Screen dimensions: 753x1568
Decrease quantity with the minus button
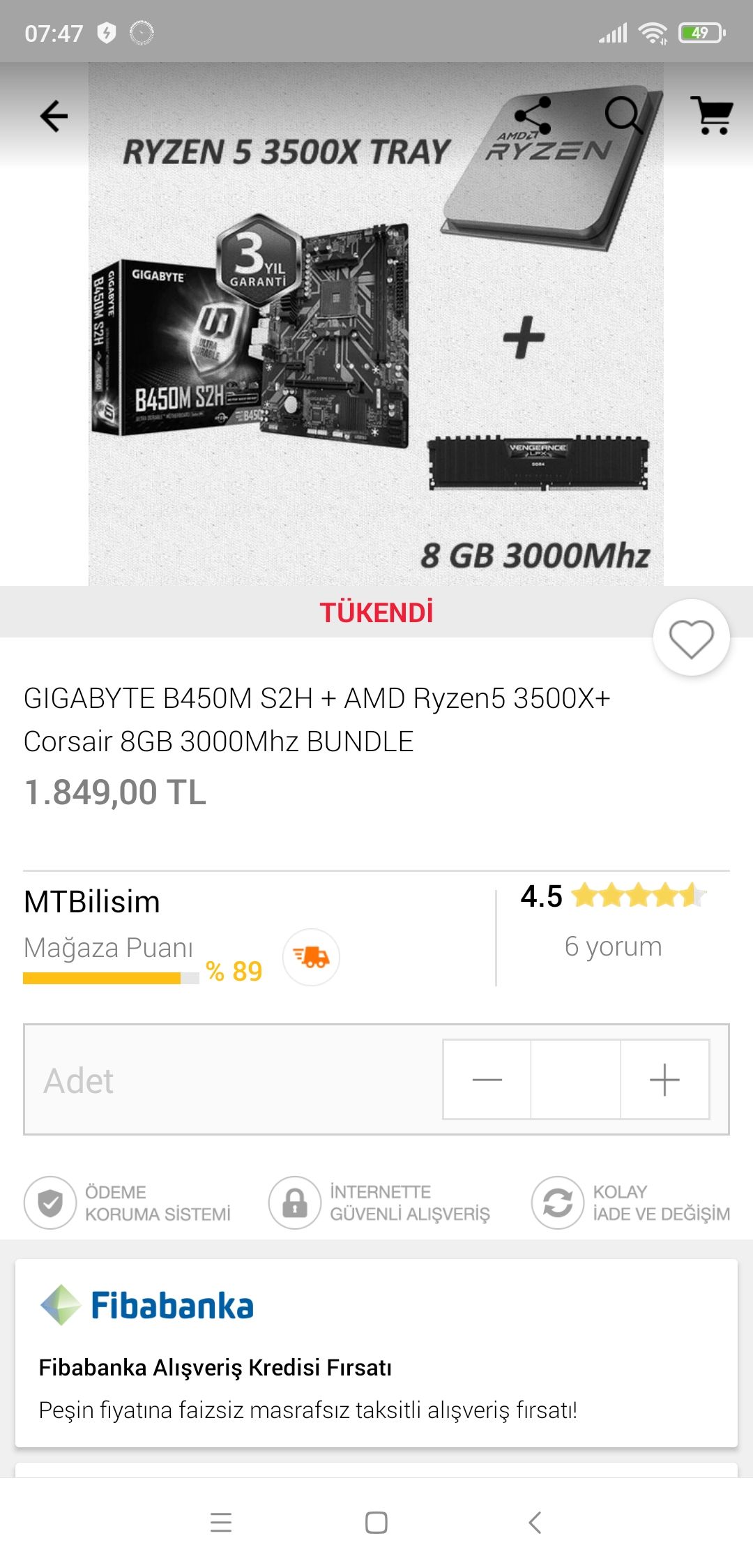[x=487, y=1080]
